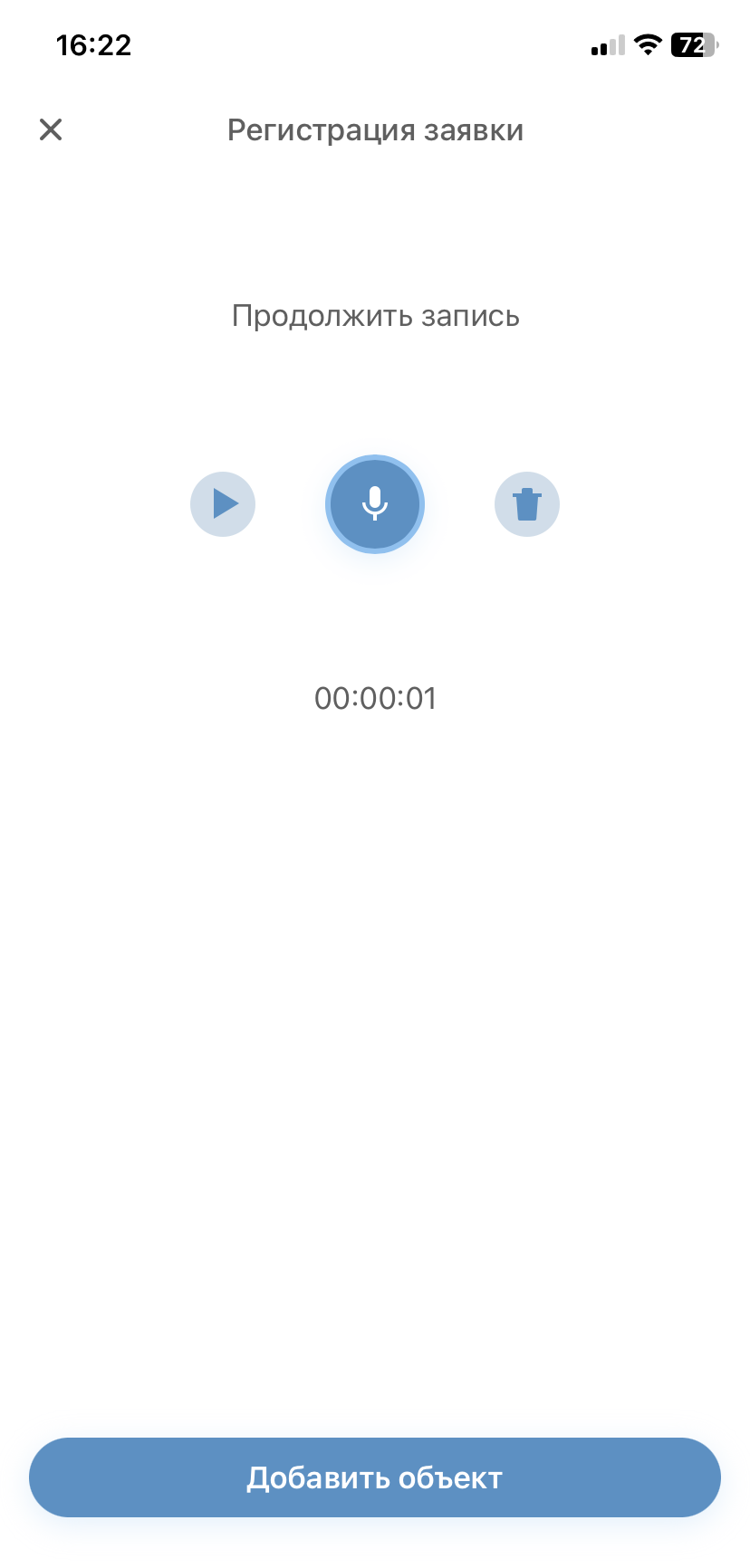Play the recorded audio
The image size is (750, 1568).
click(223, 504)
